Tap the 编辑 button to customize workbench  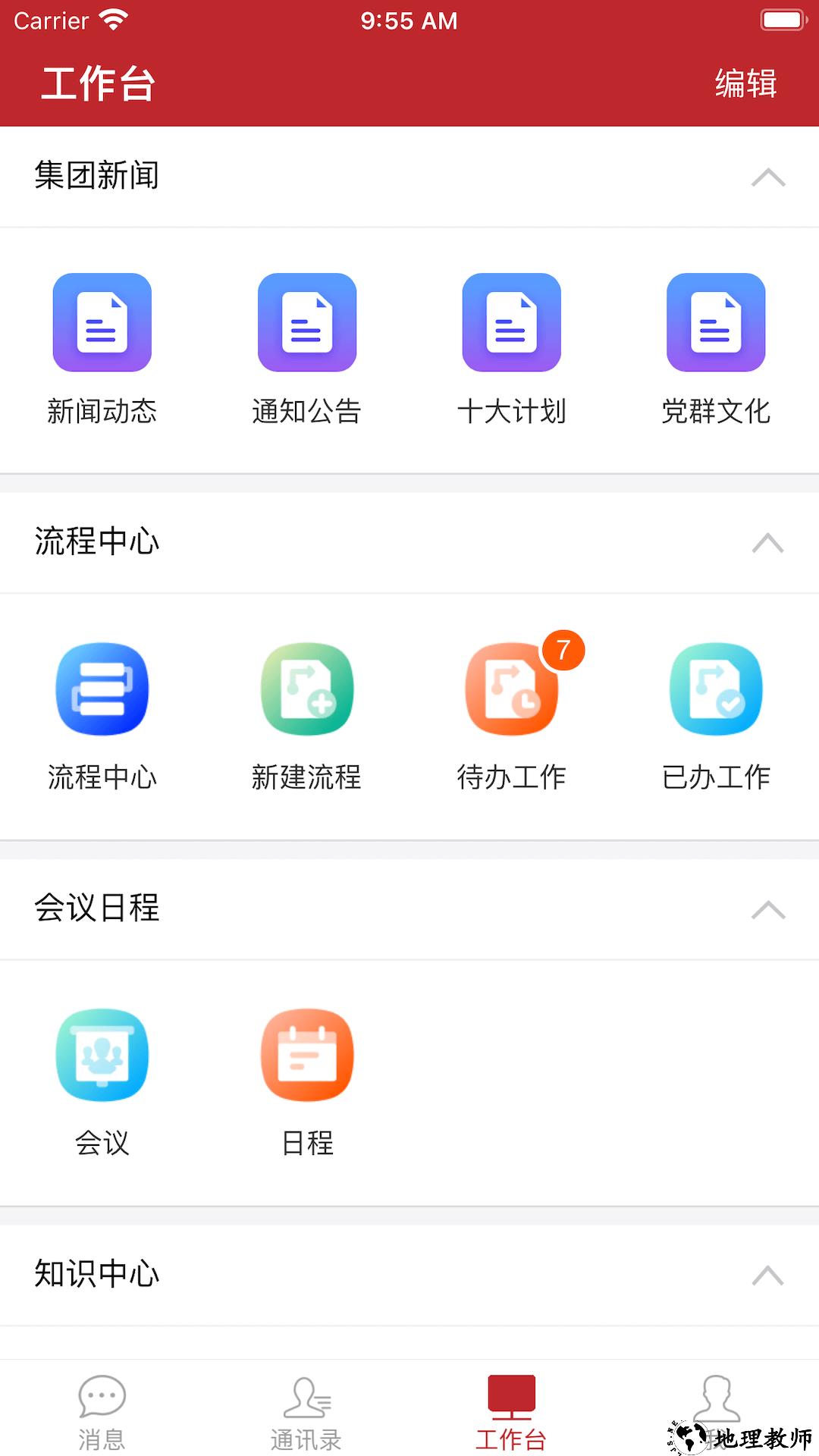(x=746, y=84)
